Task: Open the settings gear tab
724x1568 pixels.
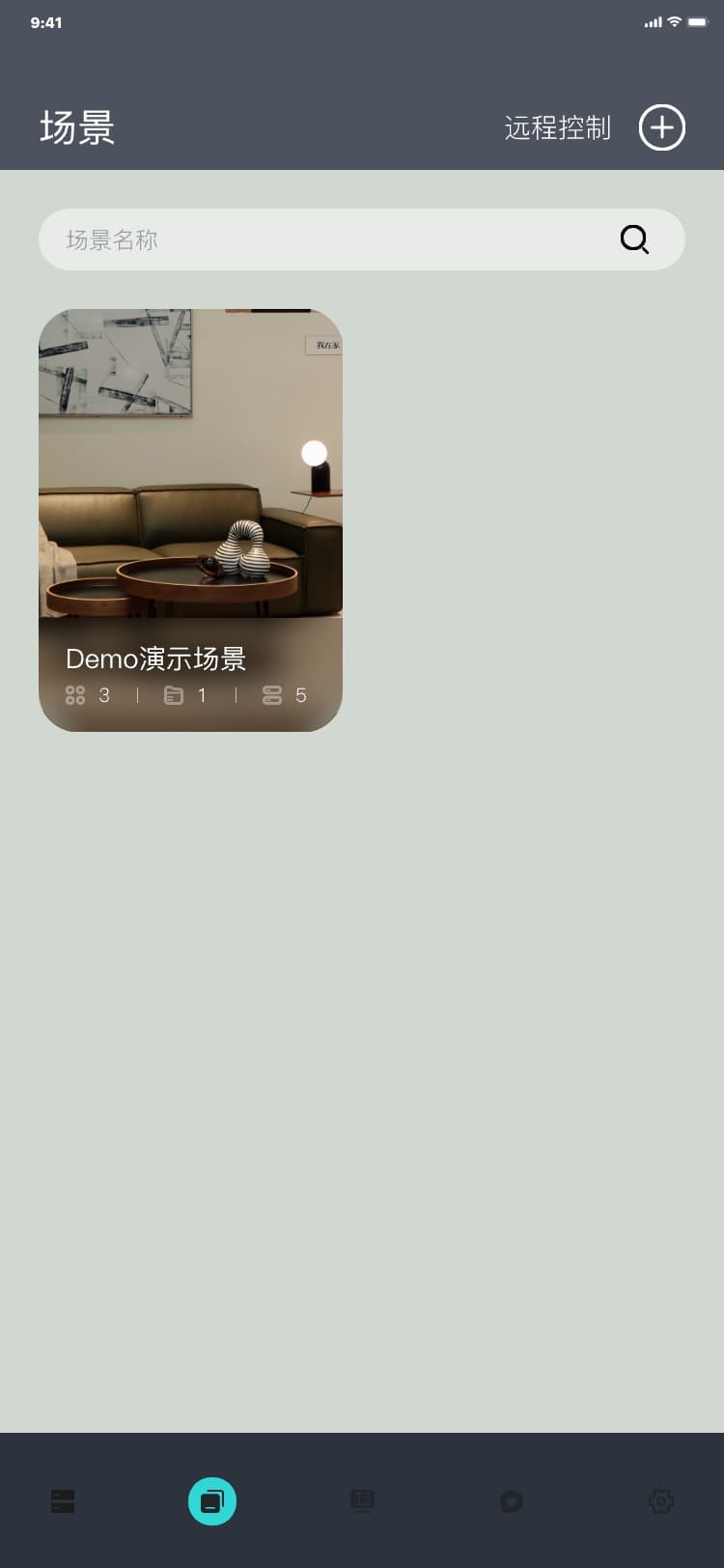Action: tap(661, 1501)
